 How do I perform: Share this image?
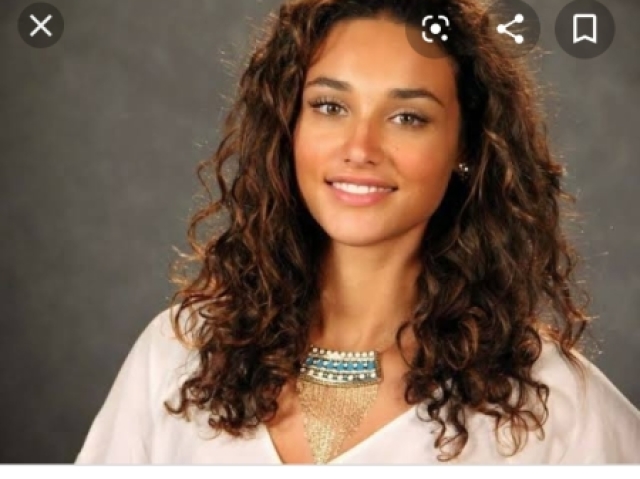[511, 29]
